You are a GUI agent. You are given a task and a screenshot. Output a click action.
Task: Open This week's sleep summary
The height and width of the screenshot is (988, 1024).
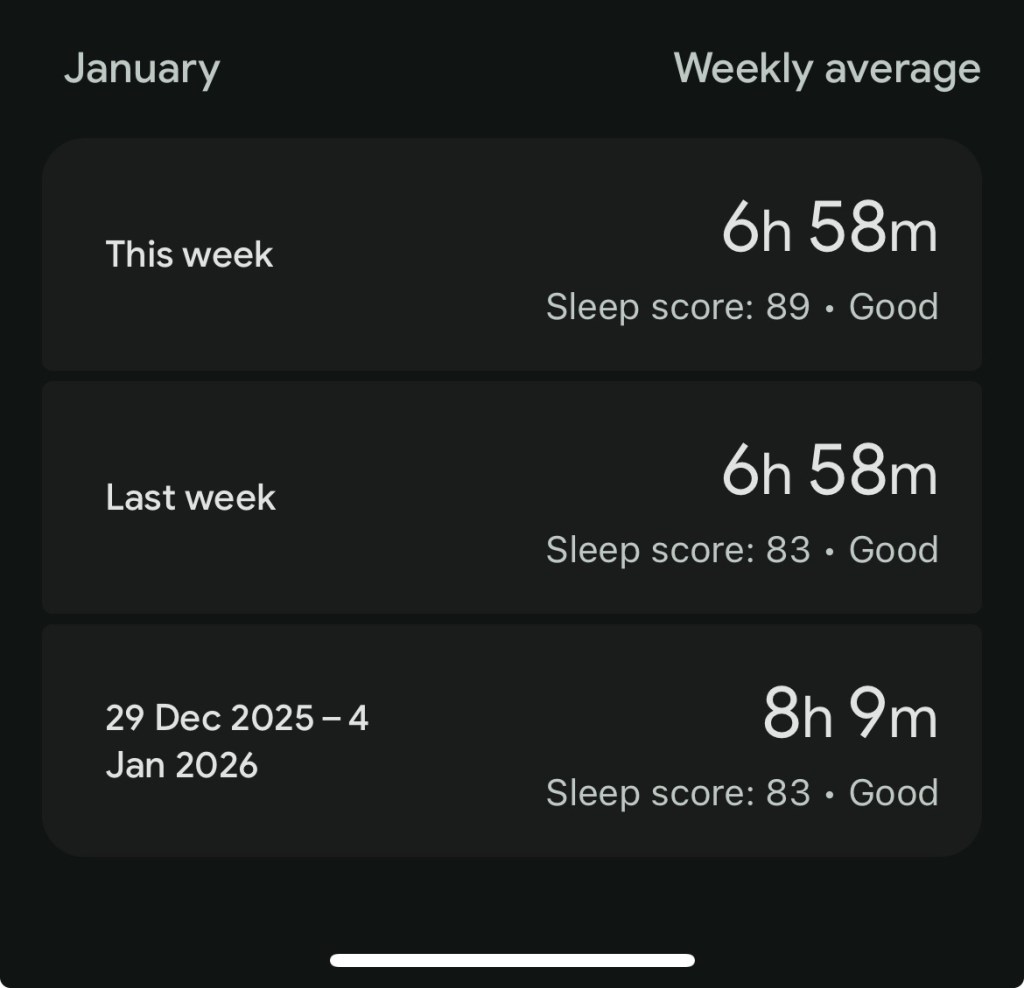511,255
